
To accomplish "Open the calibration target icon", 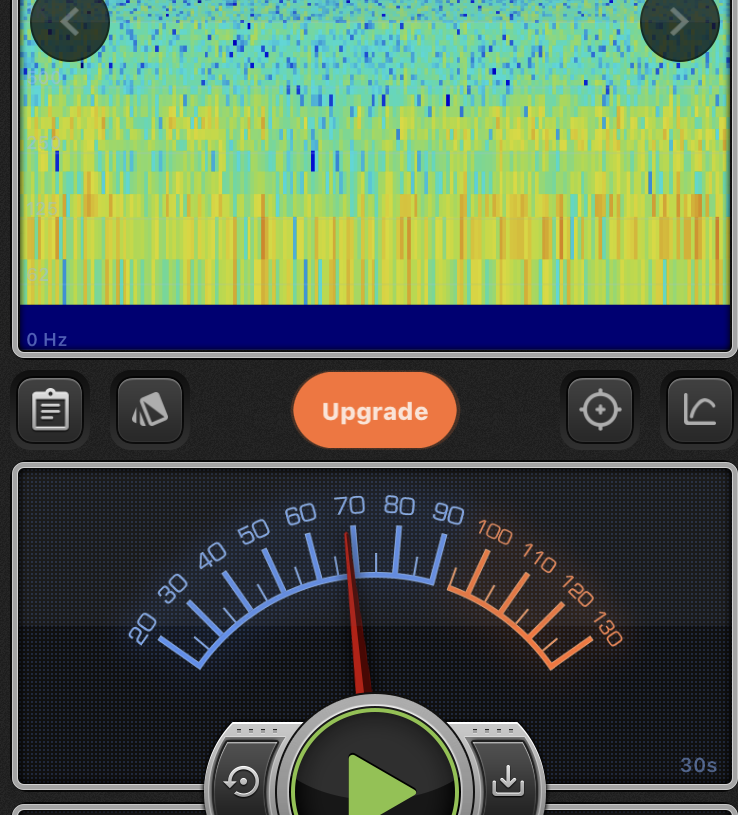I will tap(600, 410).
